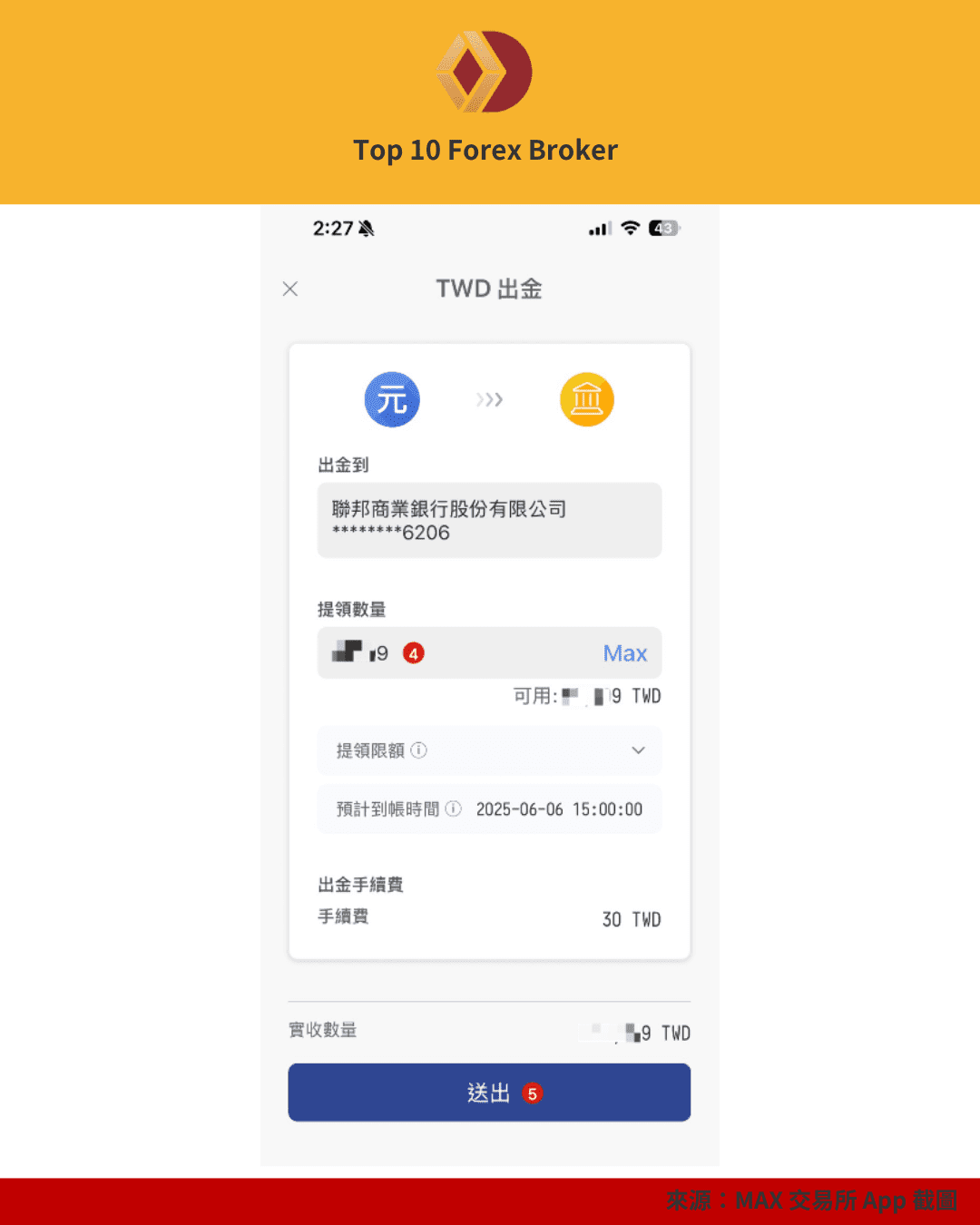The width and height of the screenshot is (980, 1225).
Task: Click Max to withdraw full balance
Action: tap(625, 652)
